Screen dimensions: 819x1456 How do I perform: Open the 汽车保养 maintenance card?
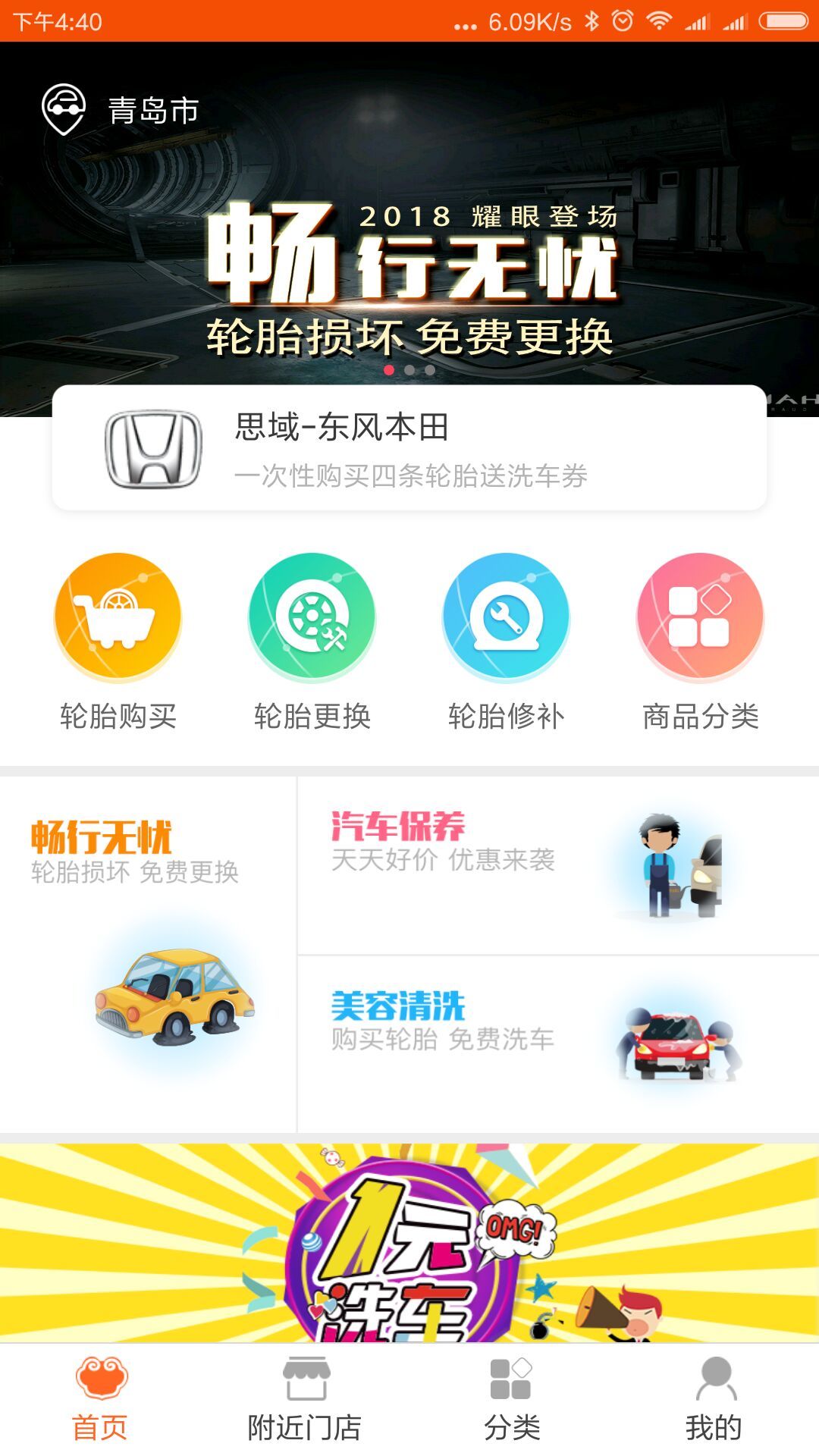coord(558,865)
